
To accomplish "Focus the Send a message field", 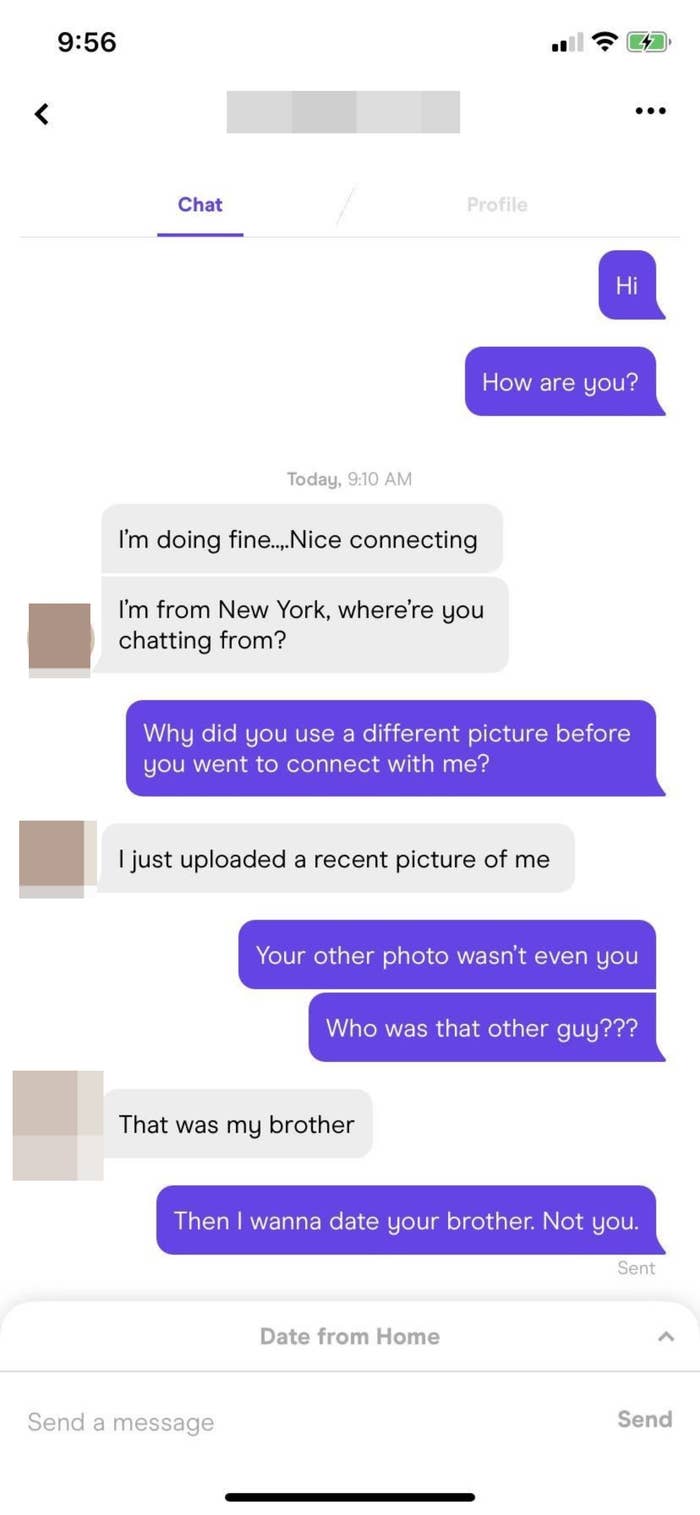I will click(x=300, y=1421).
